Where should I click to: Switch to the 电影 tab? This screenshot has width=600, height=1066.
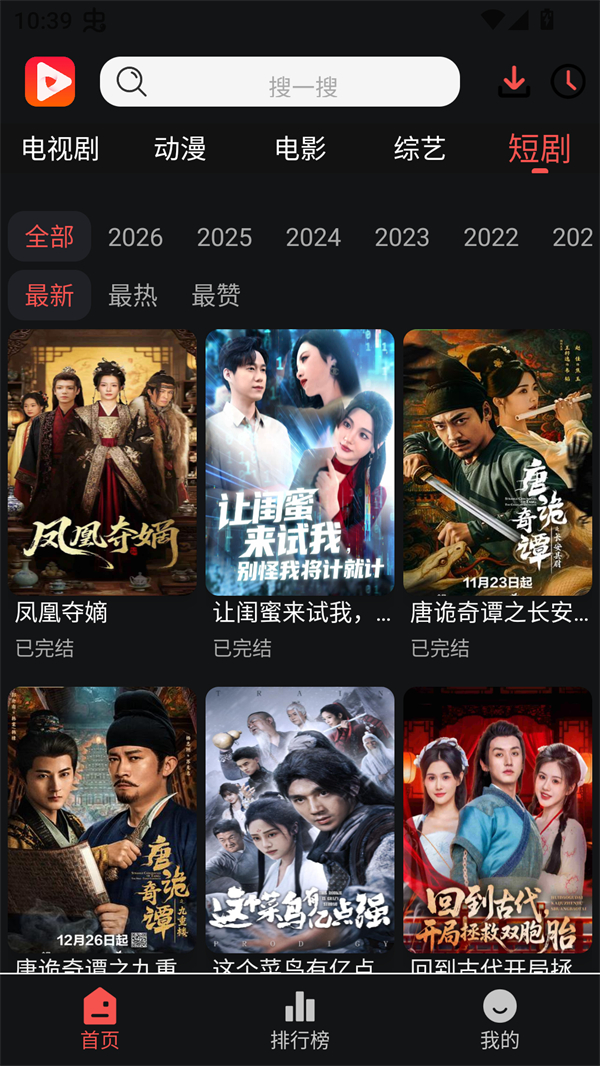click(x=300, y=149)
